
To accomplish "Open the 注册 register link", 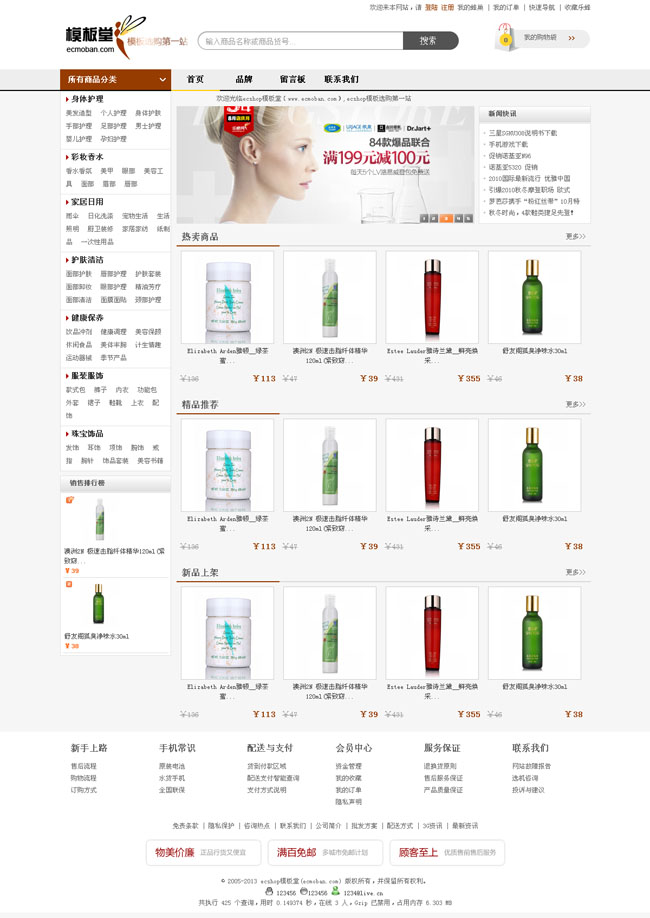I will (x=447, y=7).
